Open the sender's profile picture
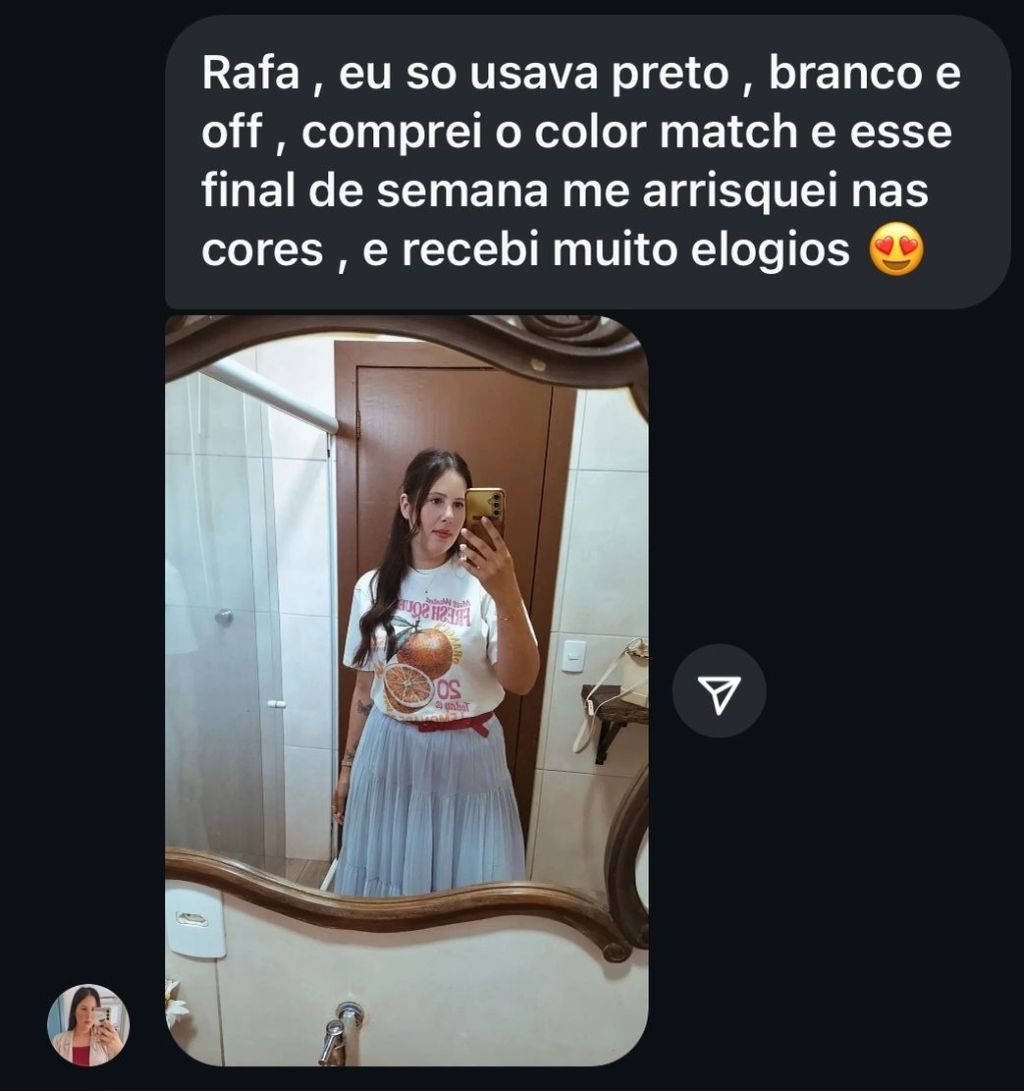Screen dimensions: 1024x1091 point(88,1025)
